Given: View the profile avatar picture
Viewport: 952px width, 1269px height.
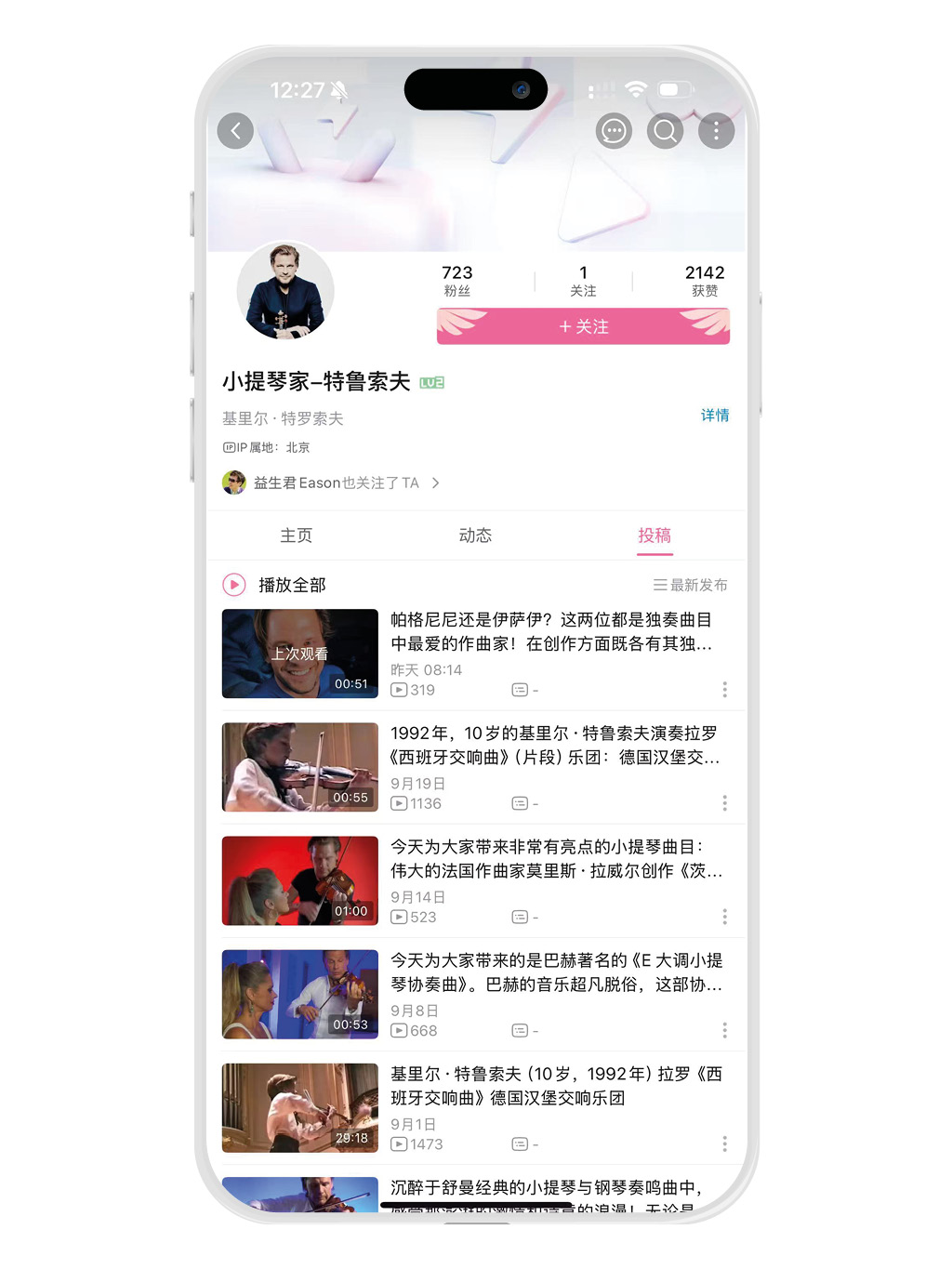Looking at the screenshot, I should [285, 291].
